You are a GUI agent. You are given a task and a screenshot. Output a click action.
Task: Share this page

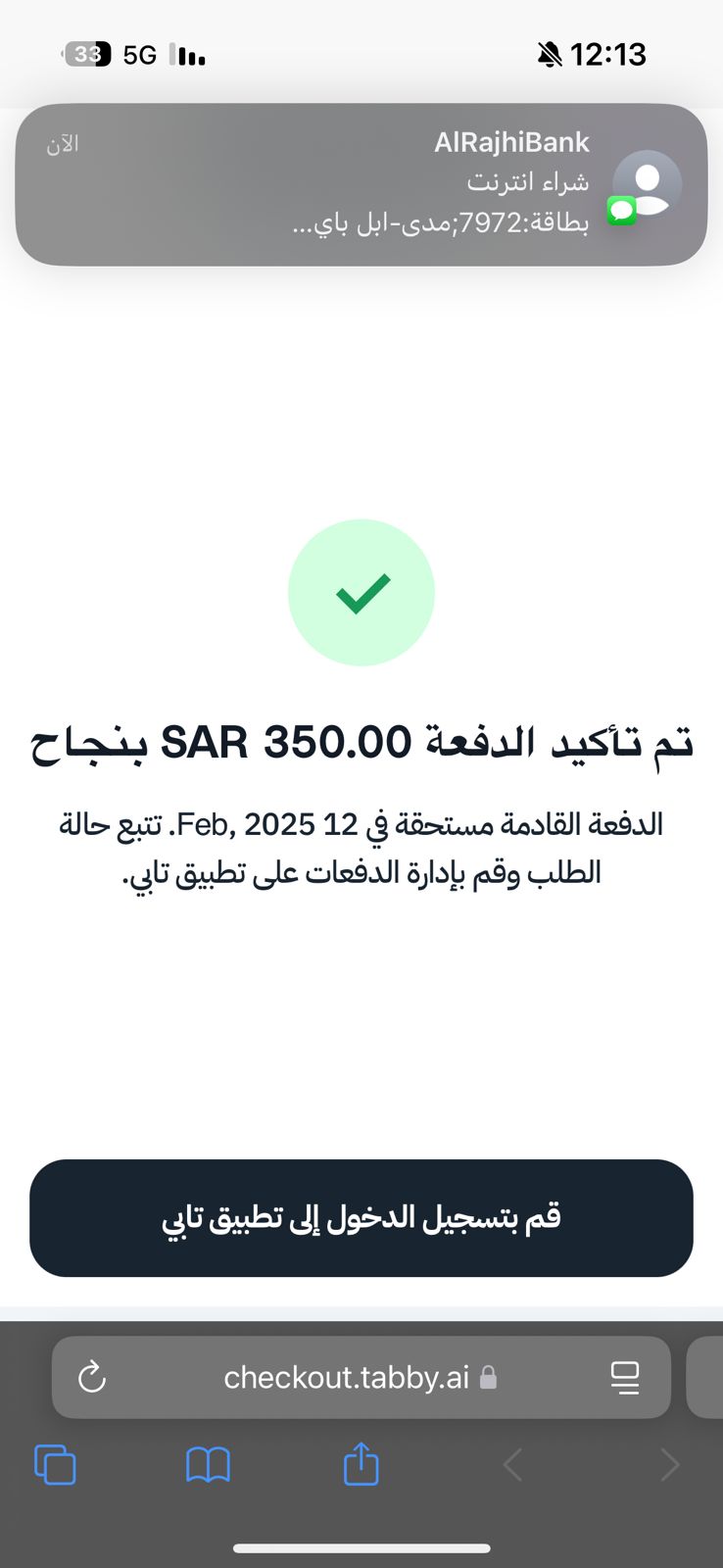(x=361, y=1463)
